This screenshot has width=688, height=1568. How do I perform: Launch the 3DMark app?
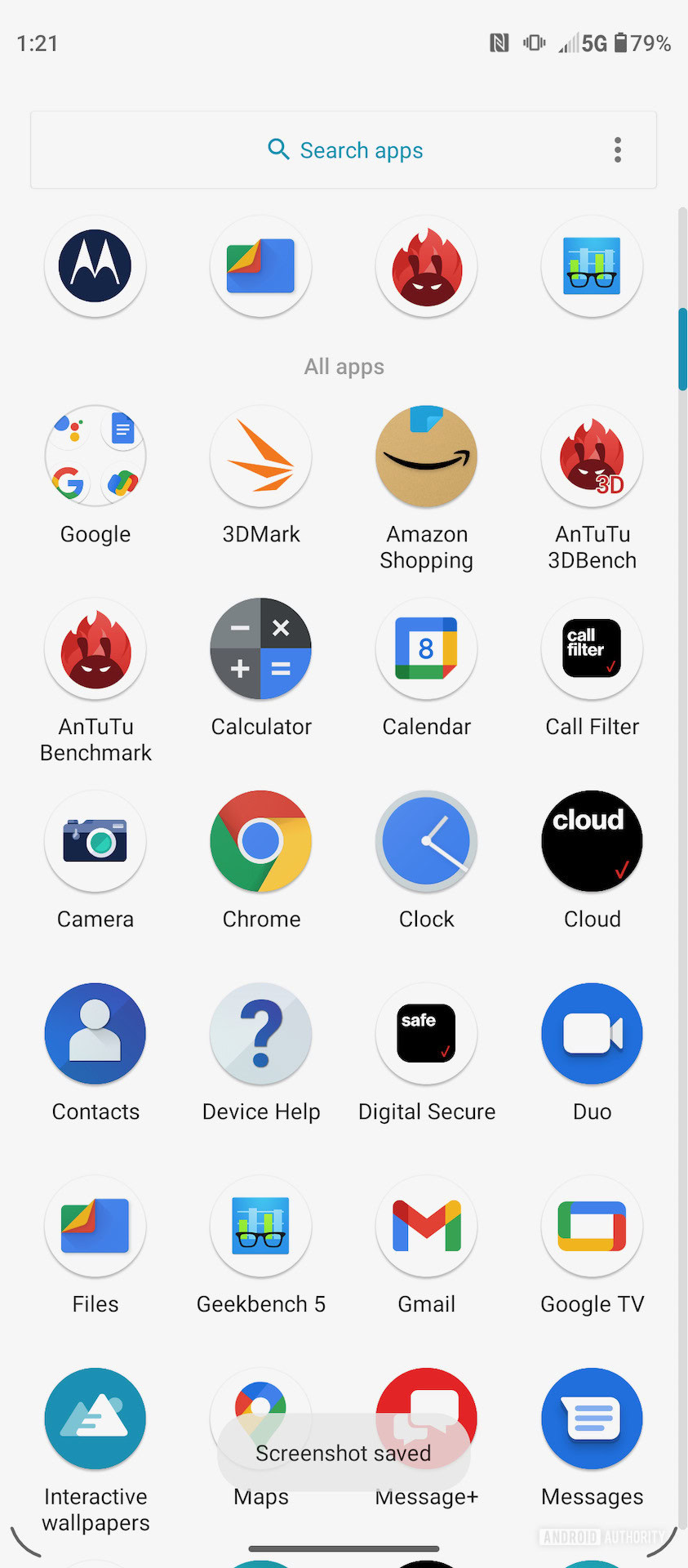point(261,457)
